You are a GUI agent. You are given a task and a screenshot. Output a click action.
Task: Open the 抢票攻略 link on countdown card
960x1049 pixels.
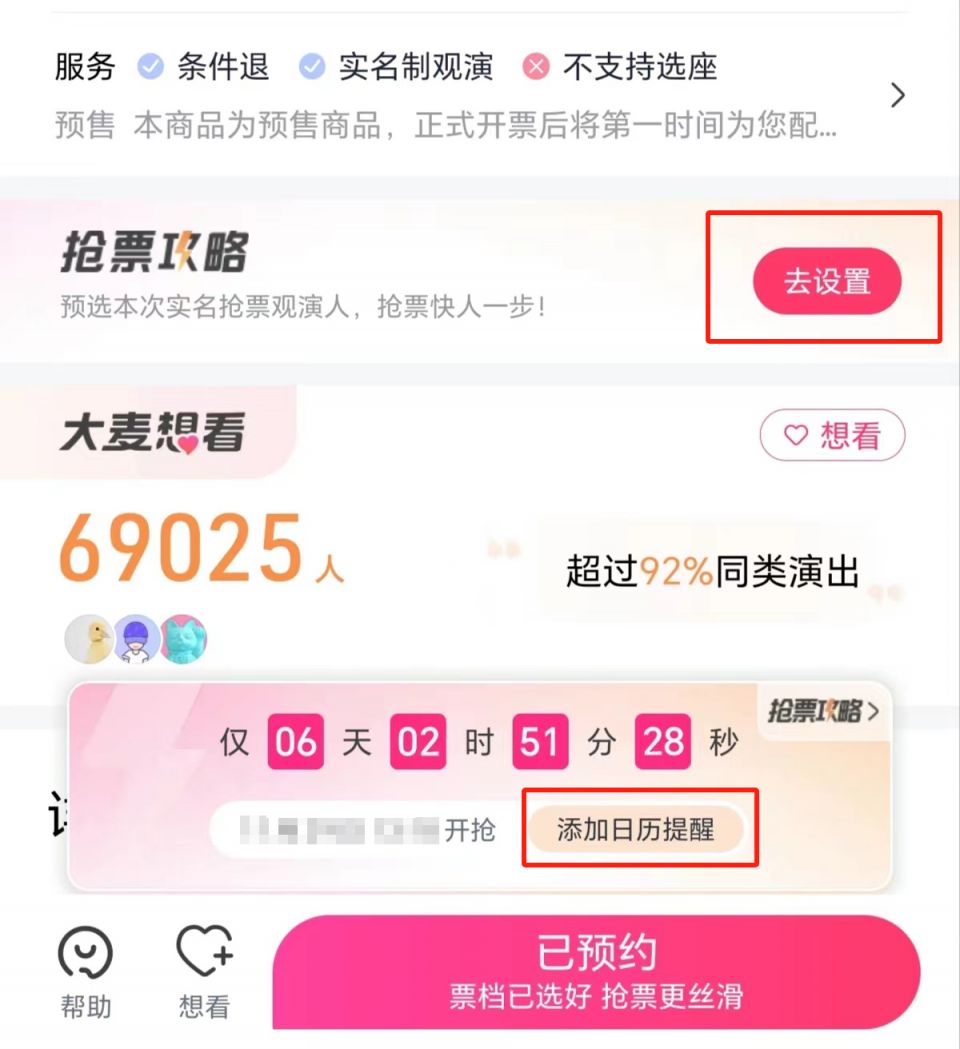(x=824, y=711)
